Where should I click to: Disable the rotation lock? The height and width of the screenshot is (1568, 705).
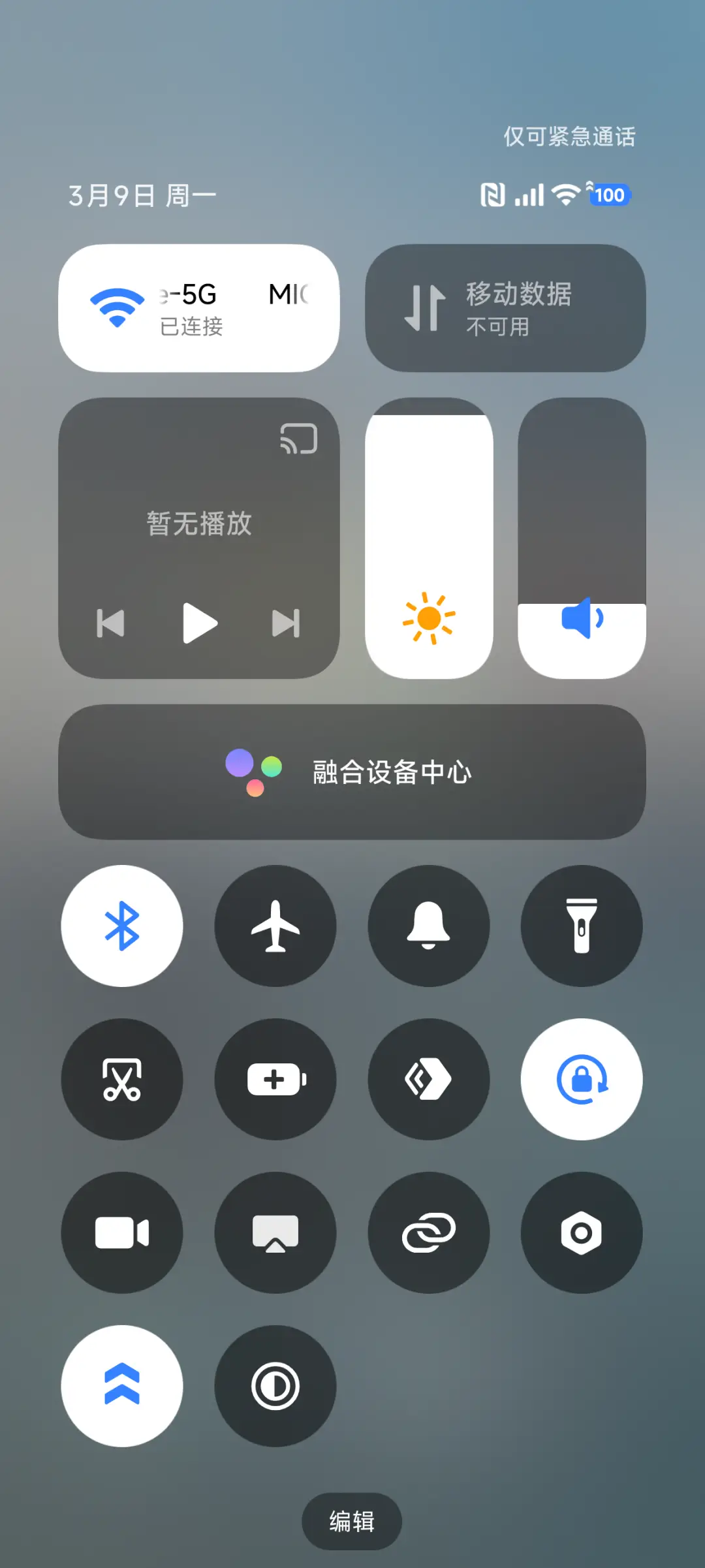(x=581, y=1080)
